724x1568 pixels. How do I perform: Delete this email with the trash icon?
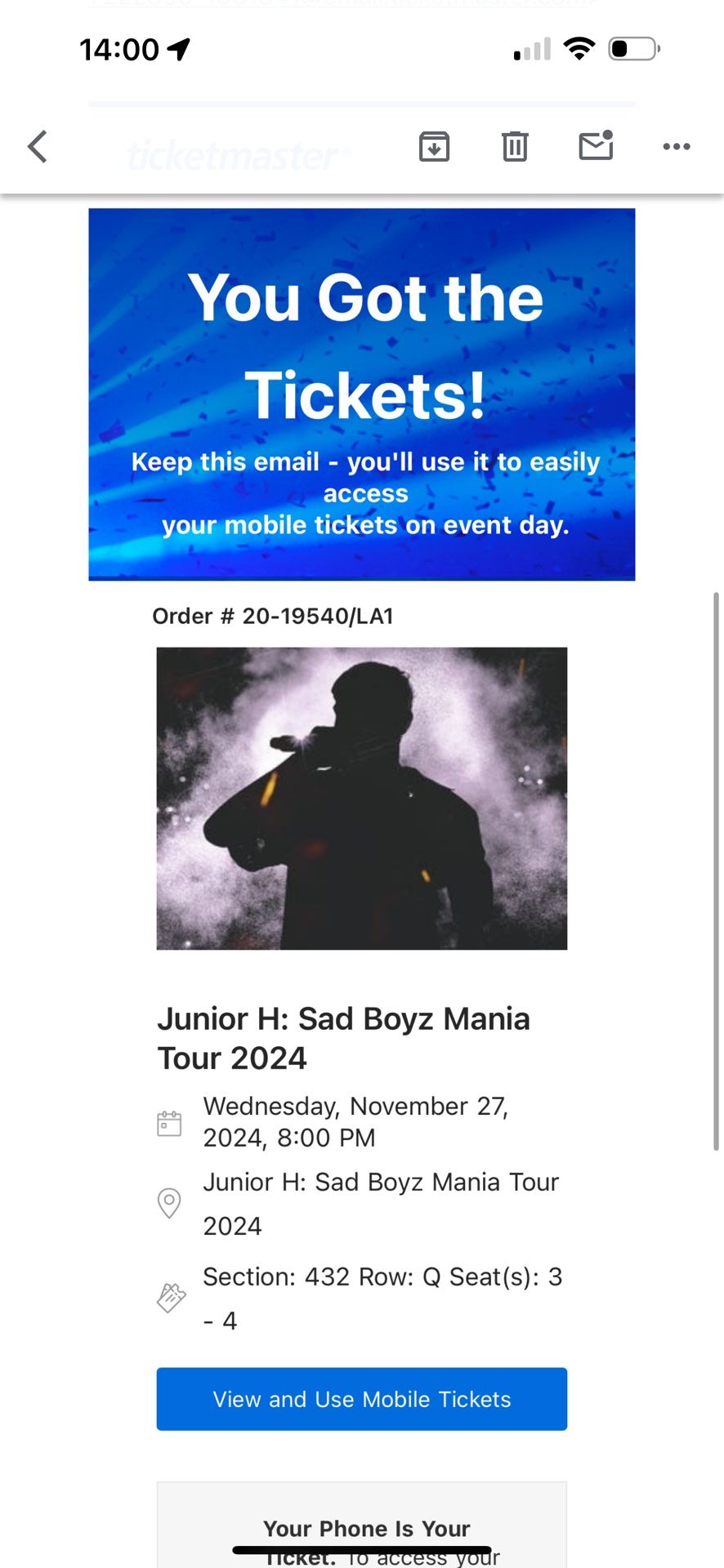point(515,147)
